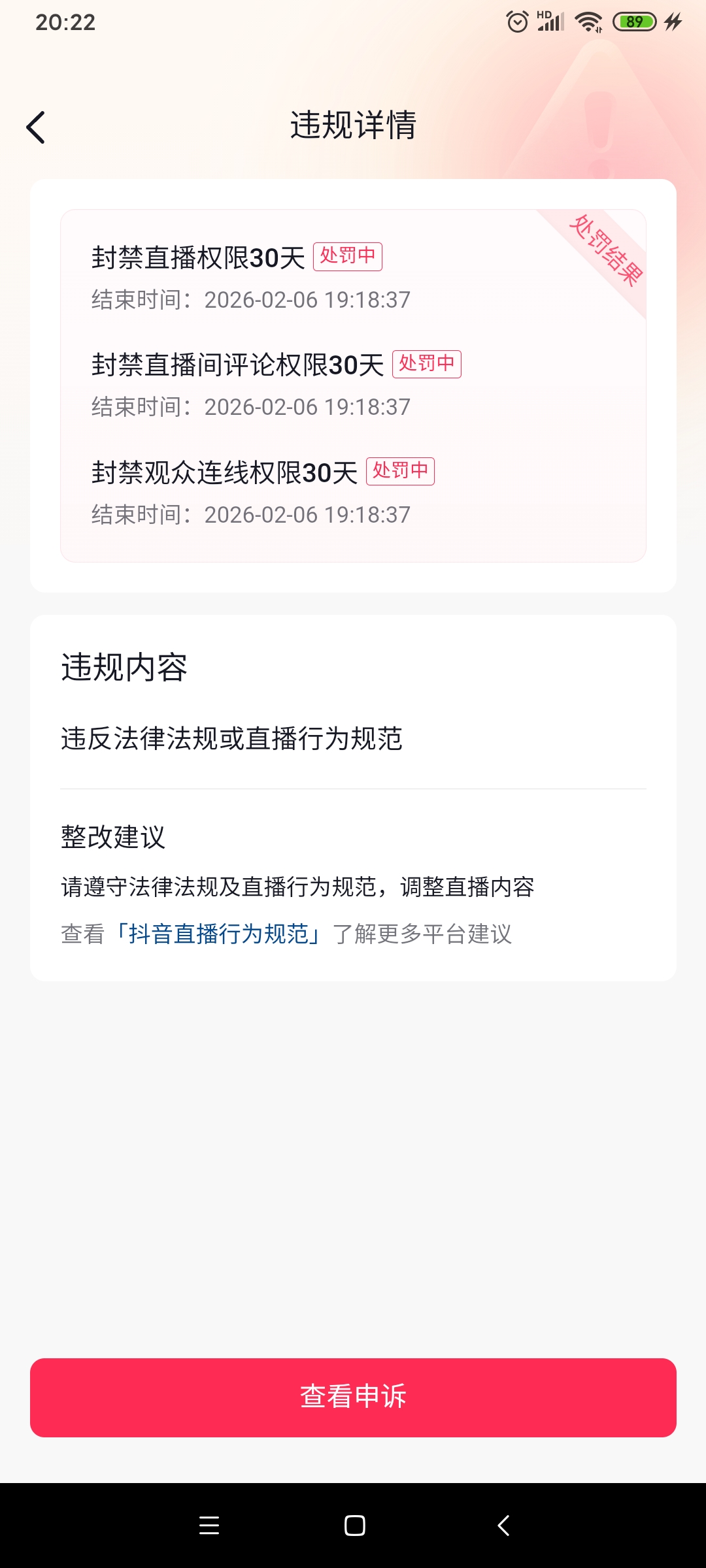Open the system recent apps menu
706x1568 pixels.
click(x=209, y=1526)
